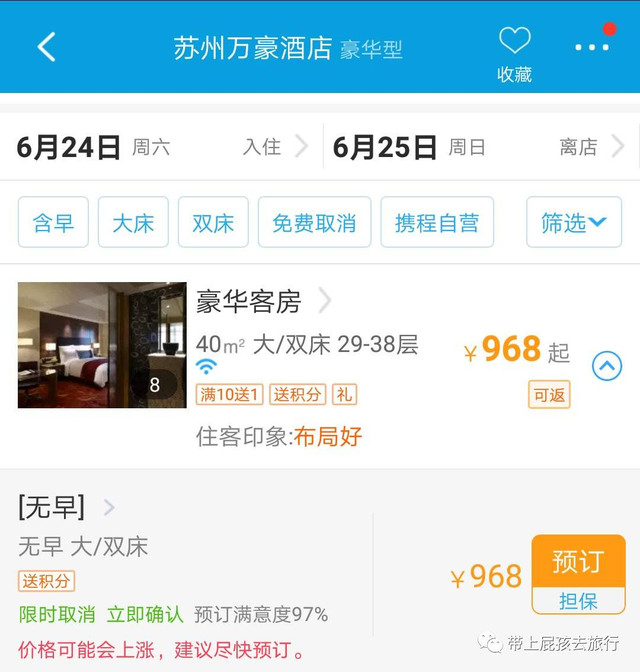Select the 双床 filter chip
Image resolution: width=640 pixels, height=672 pixels.
[213, 222]
